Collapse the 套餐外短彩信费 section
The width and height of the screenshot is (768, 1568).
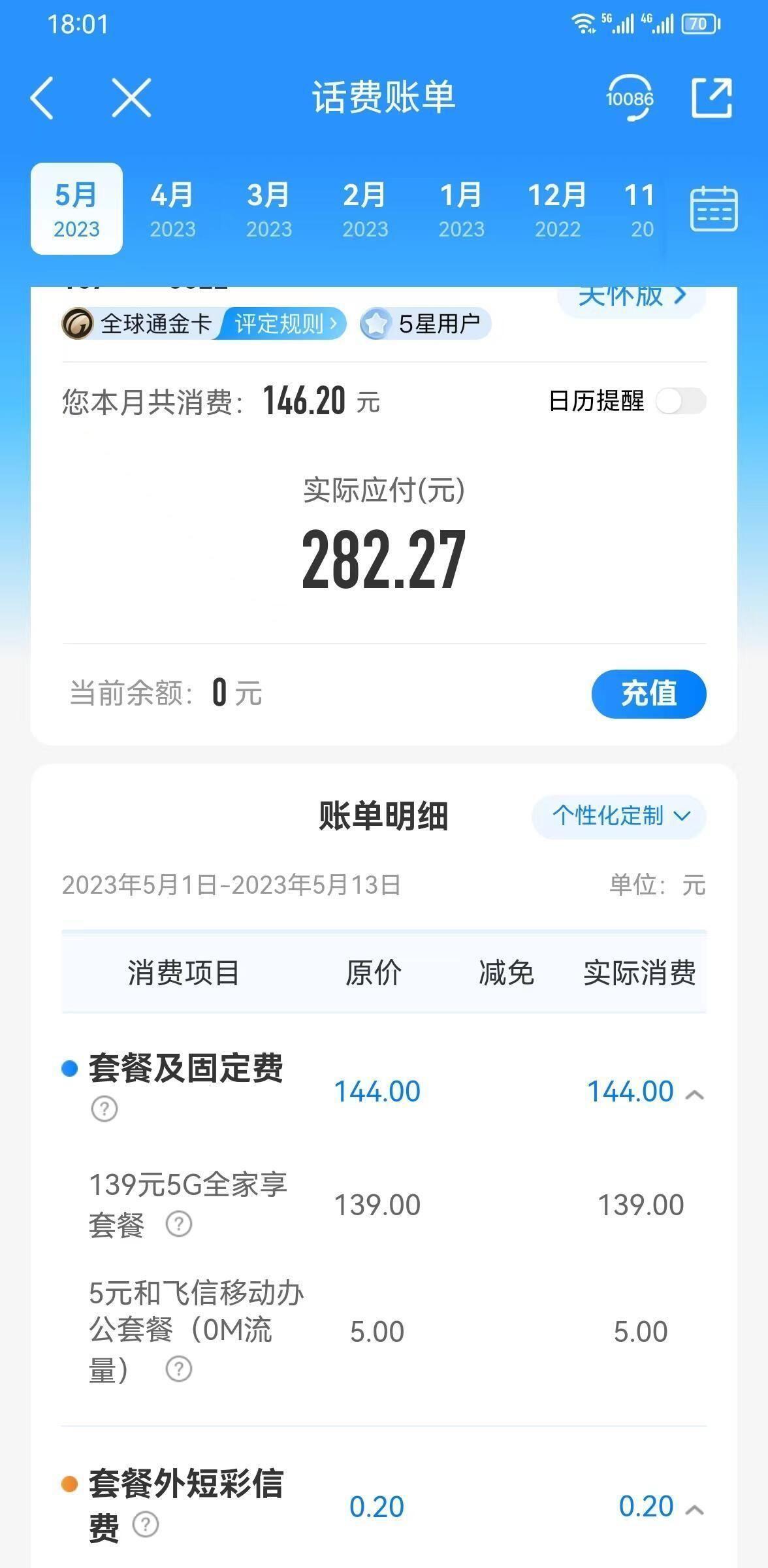[x=695, y=1509]
